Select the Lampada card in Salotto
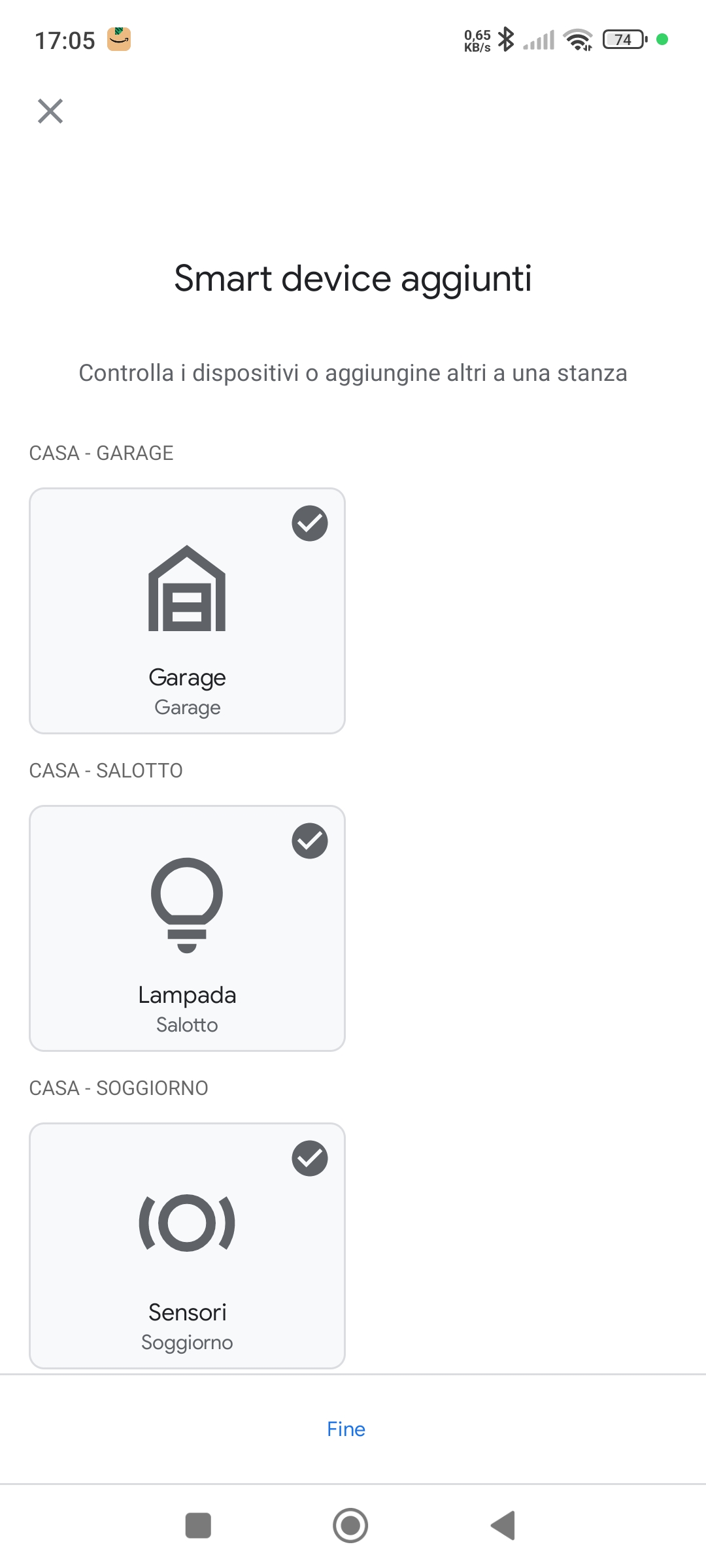The width and height of the screenshot is (706, 1568). point(187,928)
